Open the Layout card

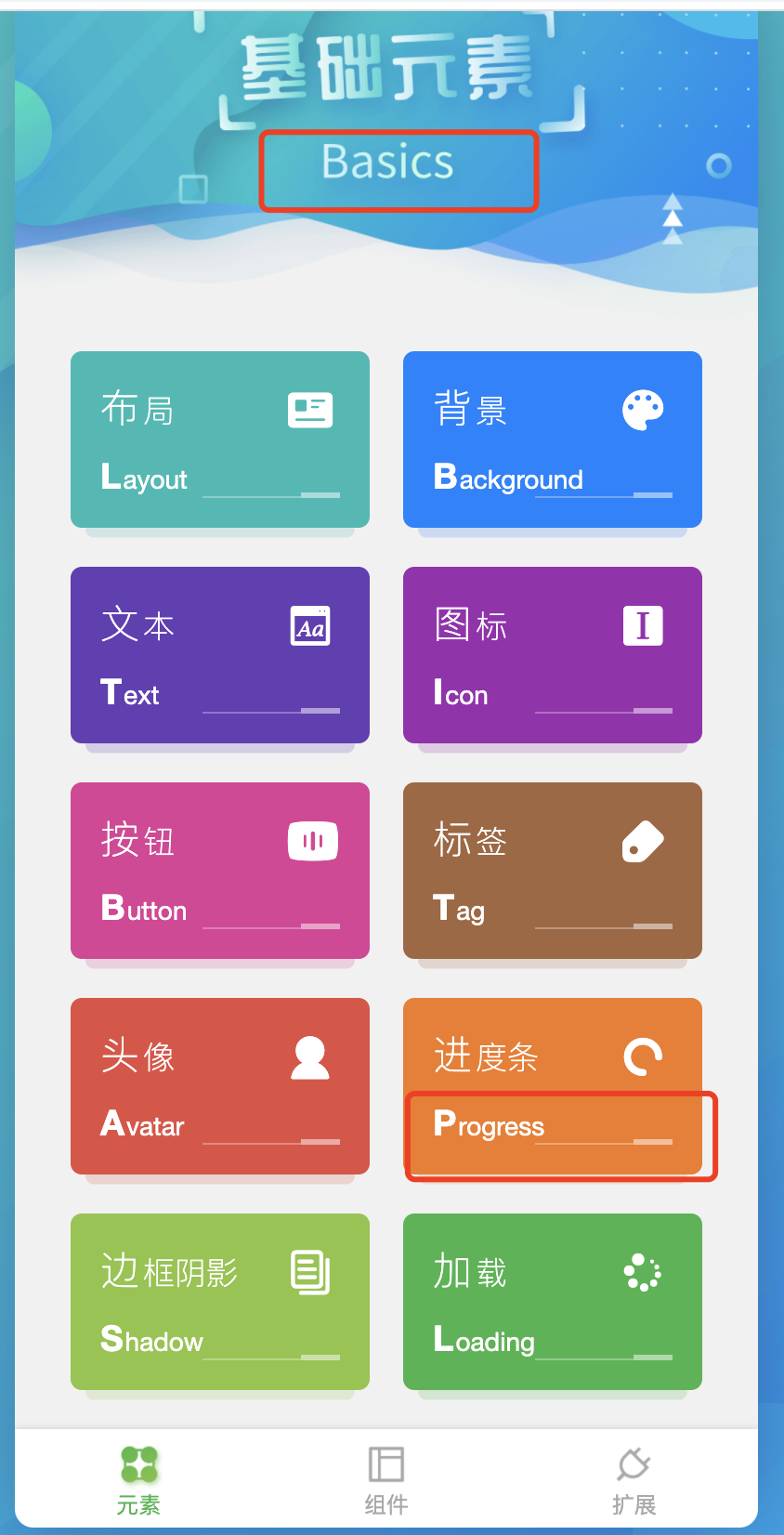[220, 440]
